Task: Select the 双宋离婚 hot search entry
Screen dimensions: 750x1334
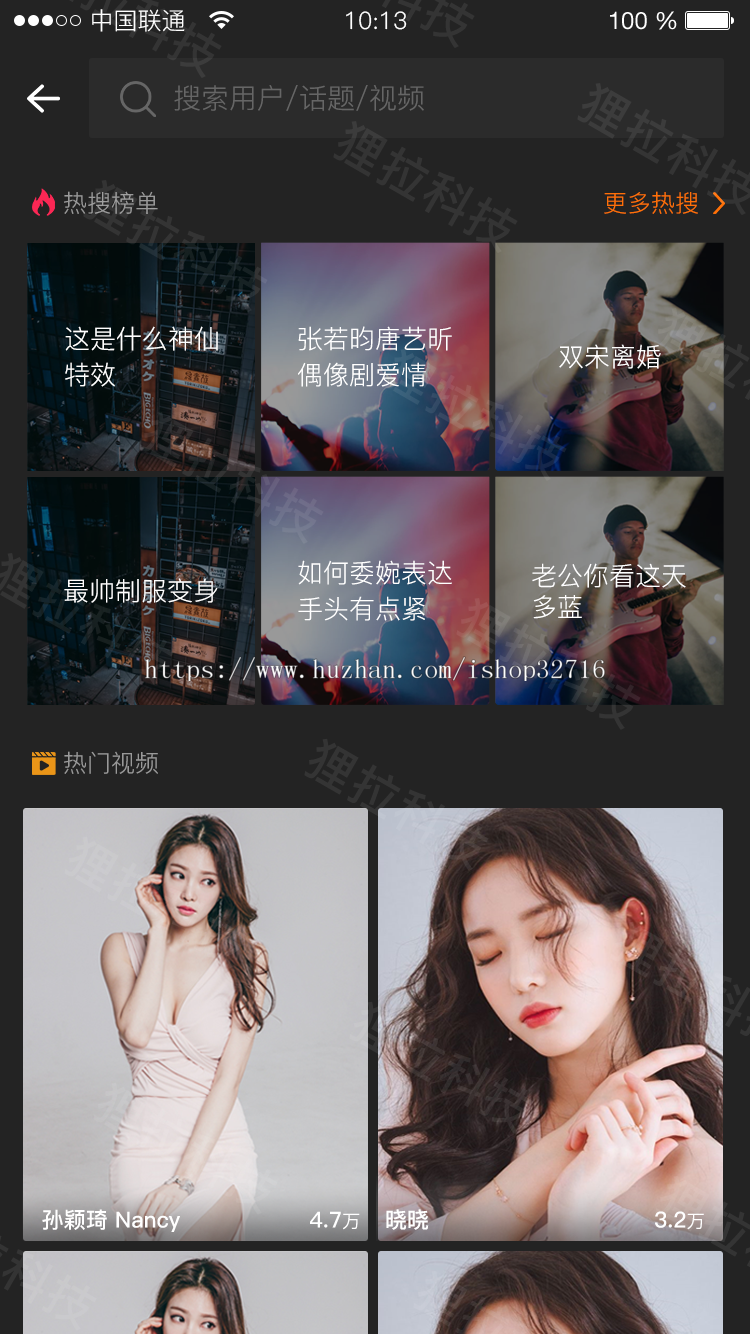Action: 608,357
